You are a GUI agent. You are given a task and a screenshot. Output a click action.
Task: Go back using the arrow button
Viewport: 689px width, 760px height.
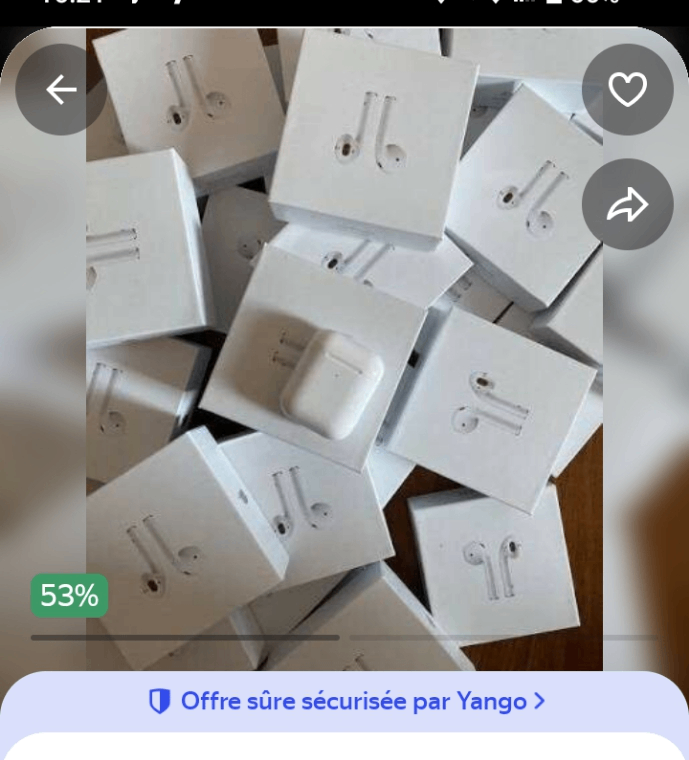[x=61, y=90]
